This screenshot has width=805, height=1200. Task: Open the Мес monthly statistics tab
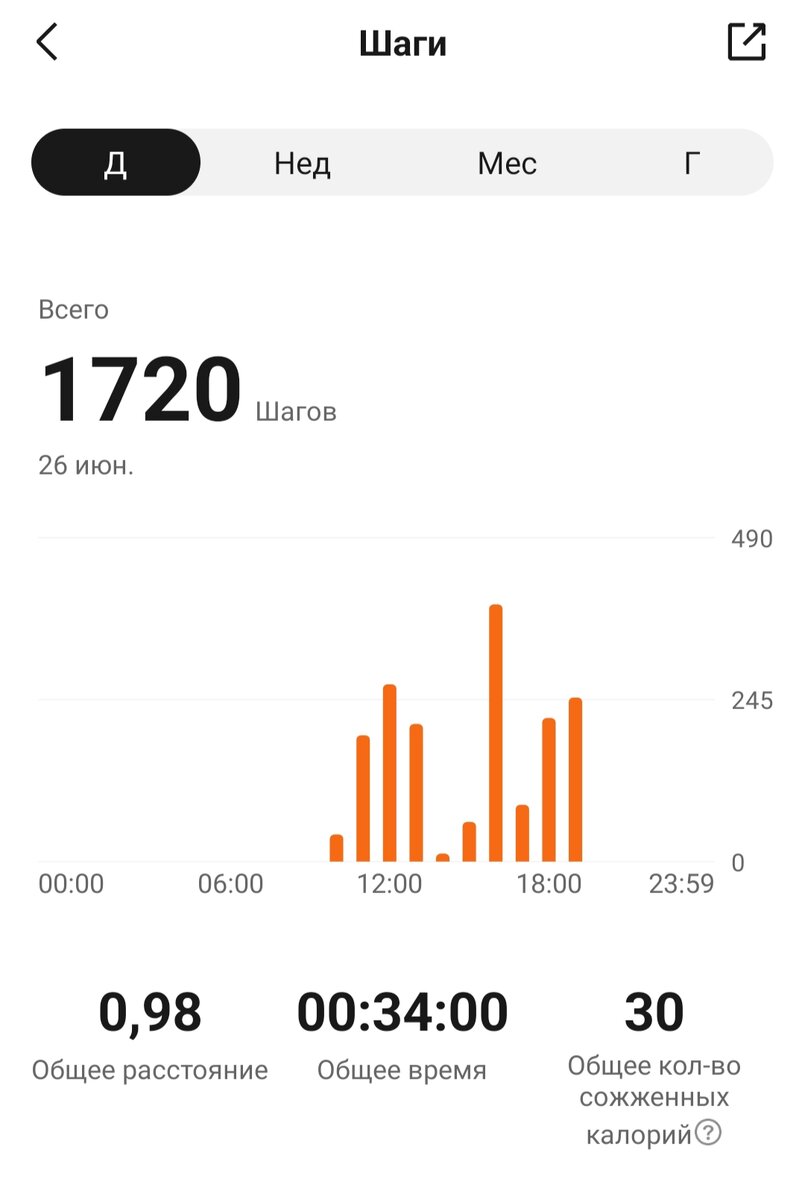pos(508,162)
